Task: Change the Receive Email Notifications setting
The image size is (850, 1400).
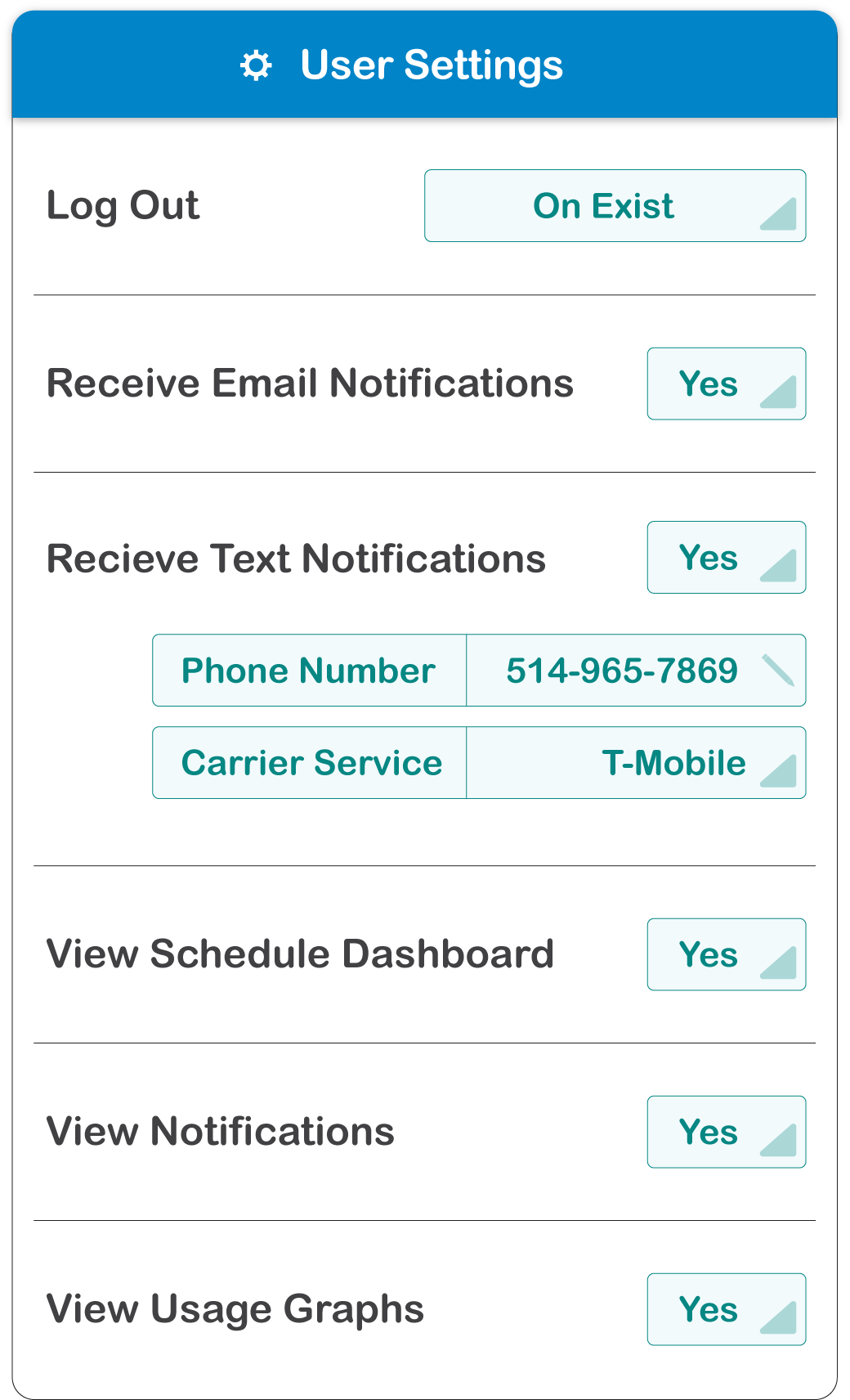Action: click(726, 384)
